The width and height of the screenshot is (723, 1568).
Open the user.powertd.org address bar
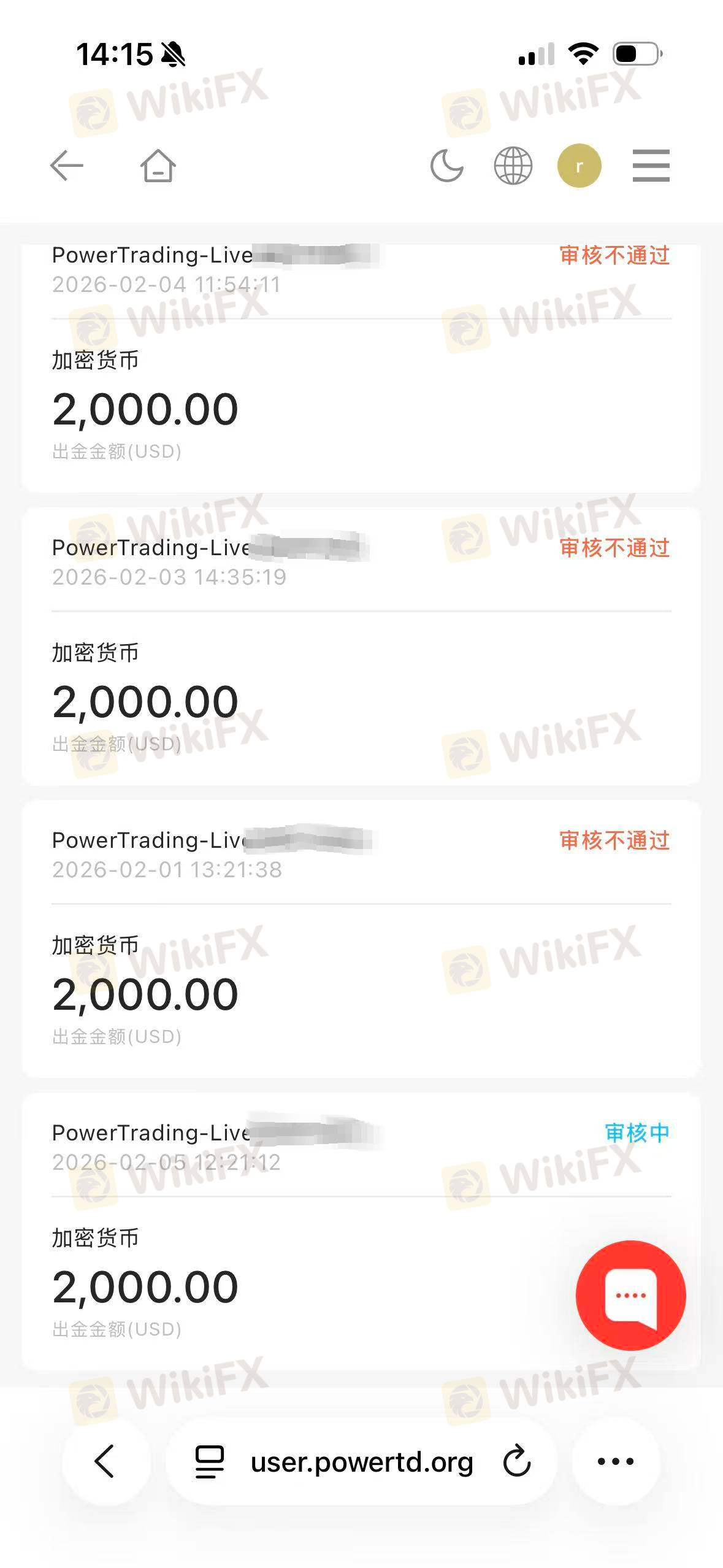pyautogui.click(x=362, y=1462)
